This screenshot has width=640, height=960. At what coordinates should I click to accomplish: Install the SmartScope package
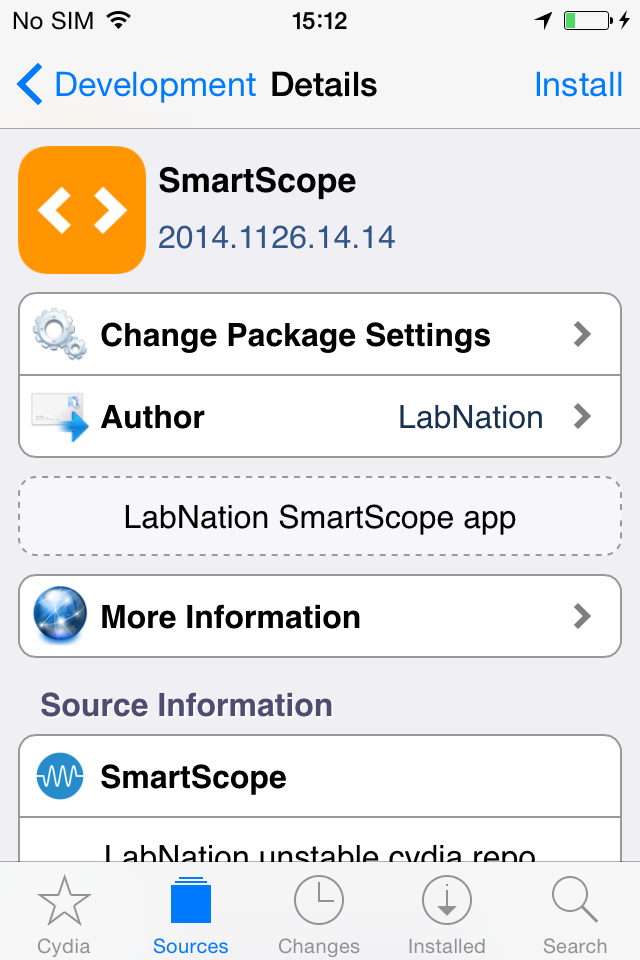coord(578,85)
